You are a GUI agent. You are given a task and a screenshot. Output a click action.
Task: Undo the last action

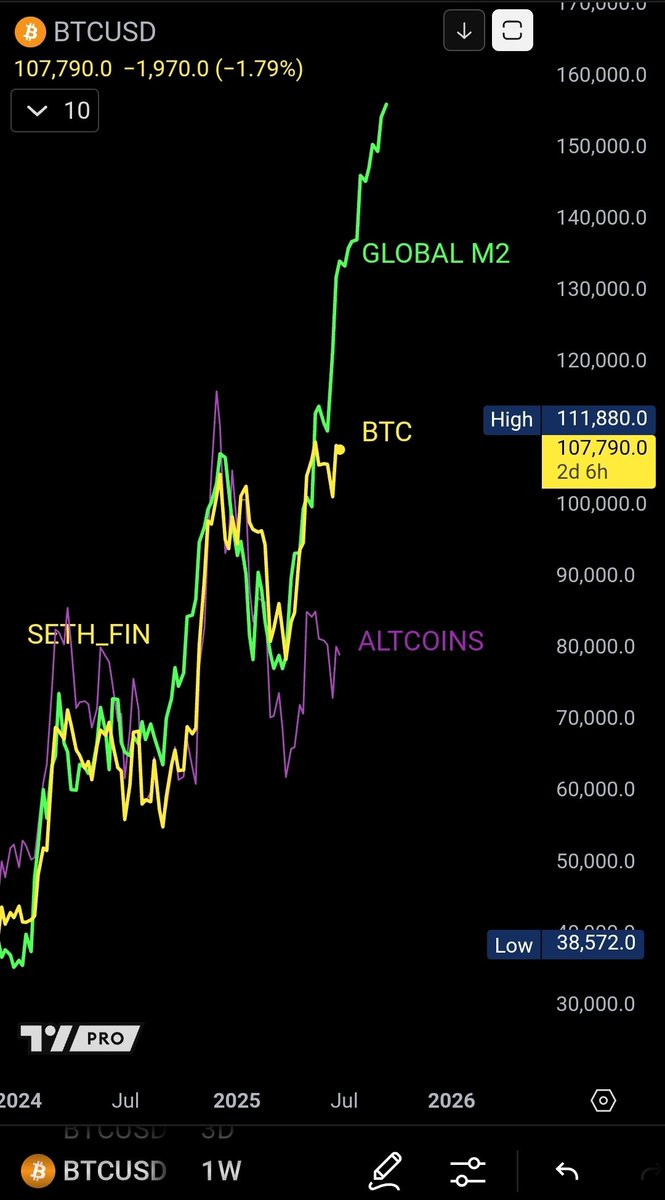click(x=567, y=1171)
